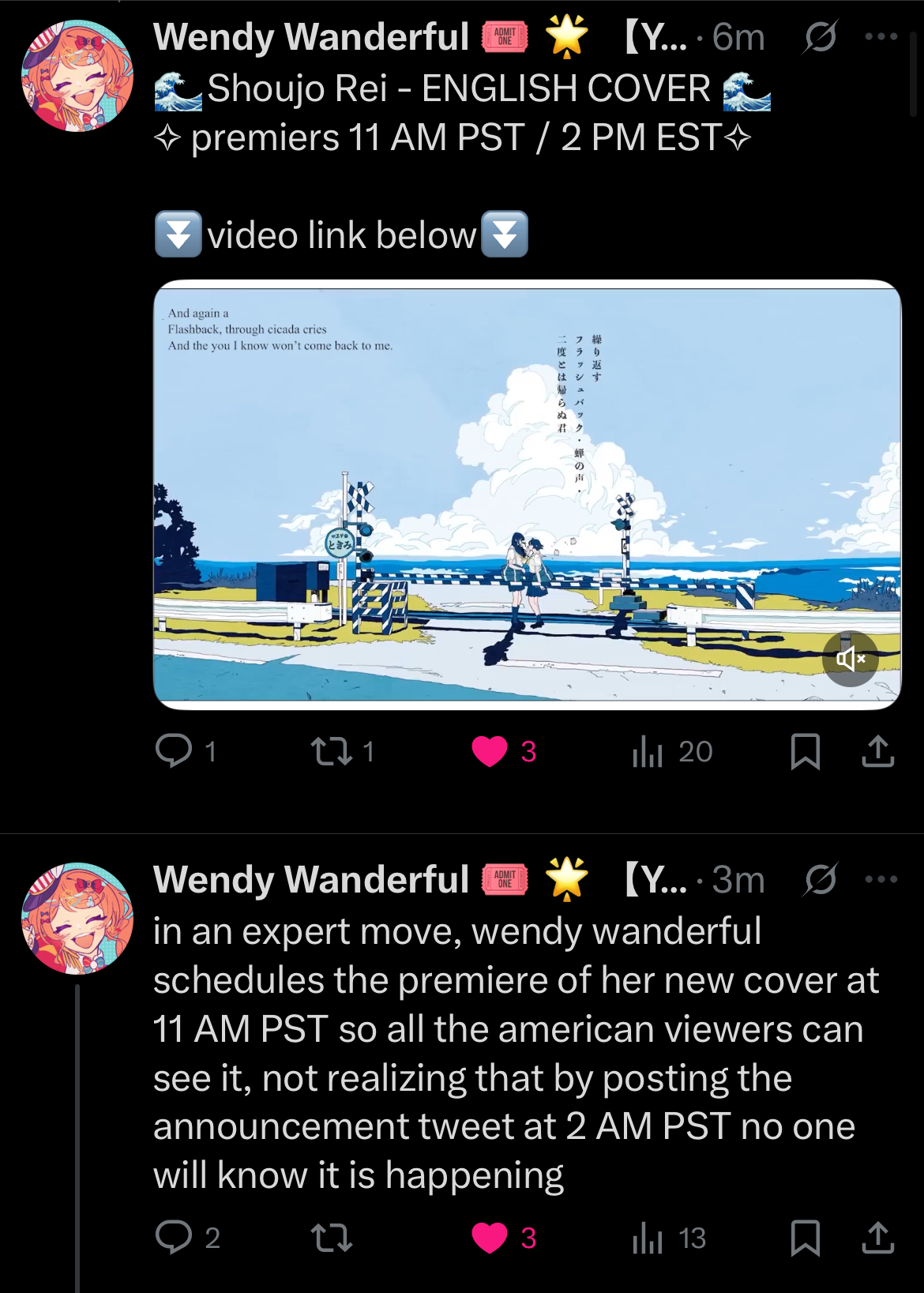Share the Shoujo Rei cover post
The image size is (924, 1293).
(877, 751)
